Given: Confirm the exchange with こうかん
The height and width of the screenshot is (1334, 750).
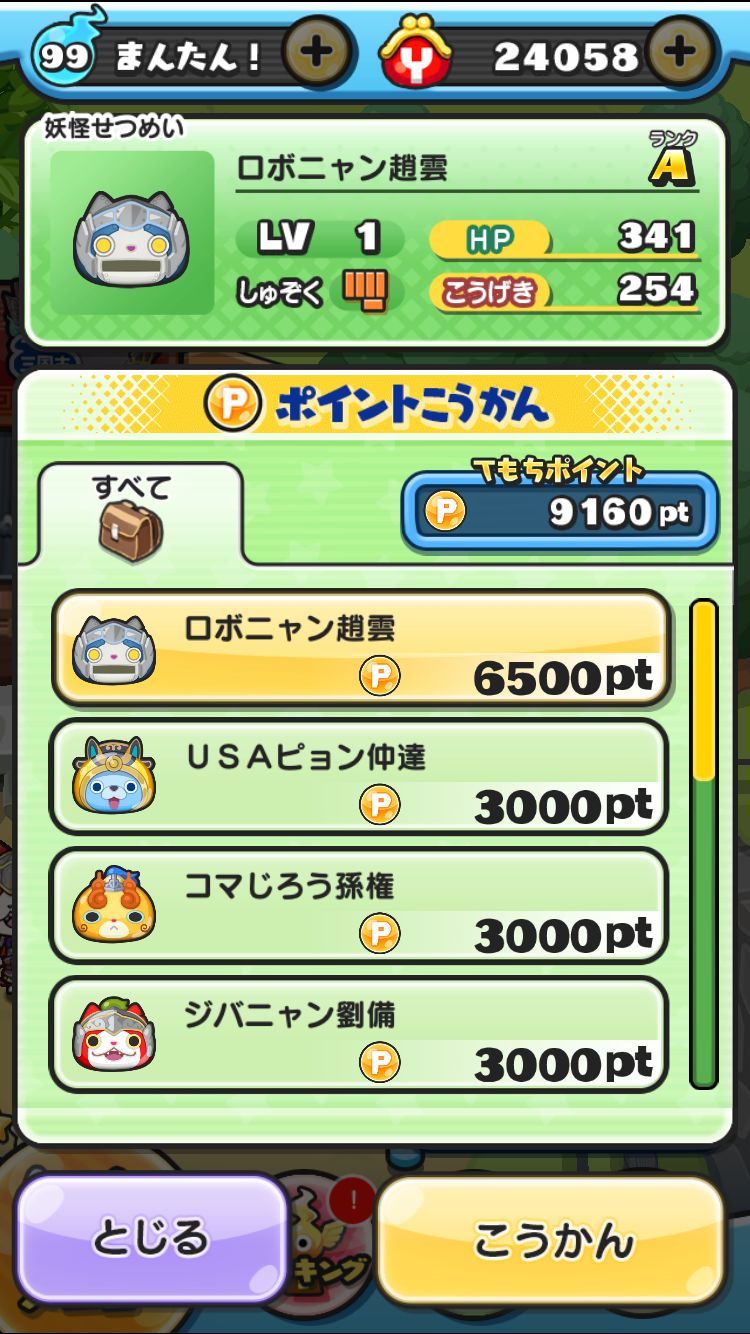Looking at the screenshot, I should pos(552,1240).
